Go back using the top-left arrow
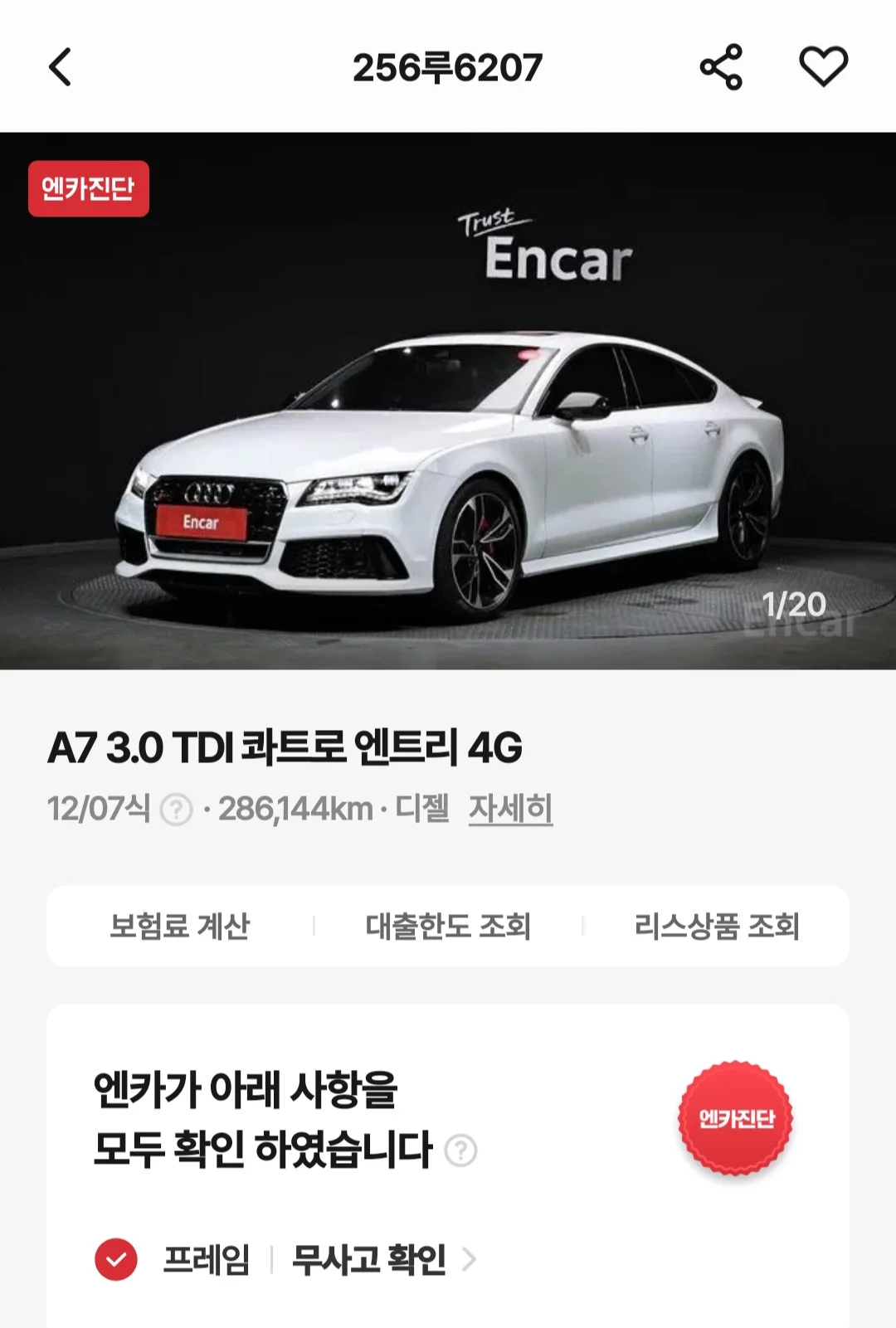896x1328 pixels. pos(60,67)
